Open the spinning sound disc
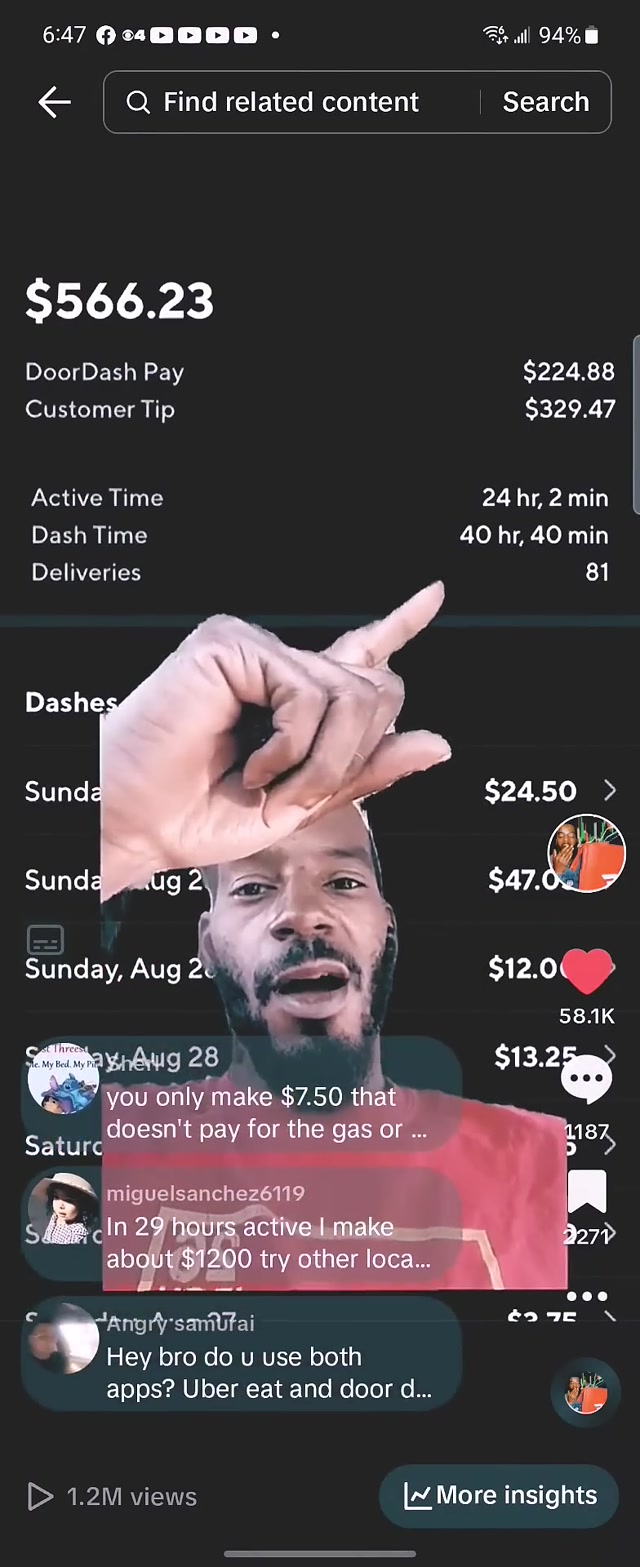The image size is (640, 1567). (586, 1391)
